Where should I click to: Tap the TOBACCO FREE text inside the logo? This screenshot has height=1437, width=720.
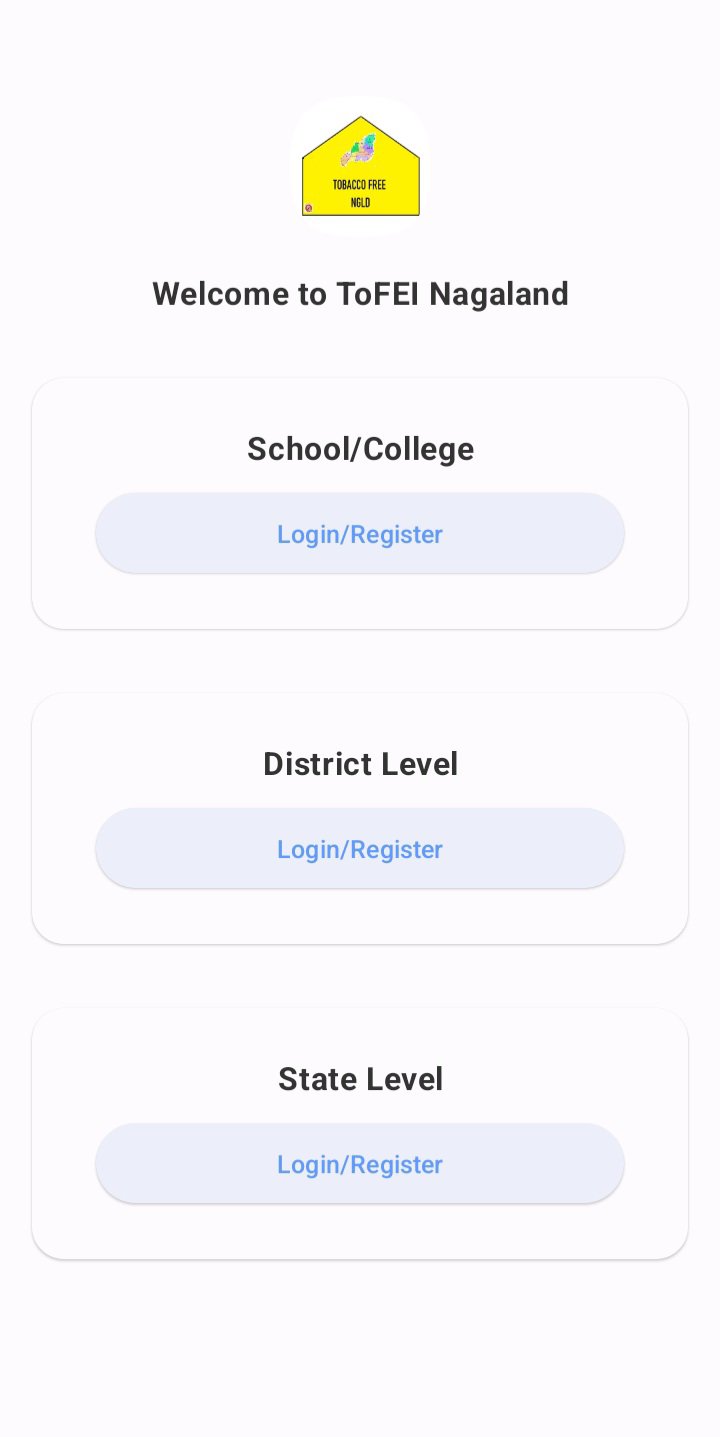point(360,184)
